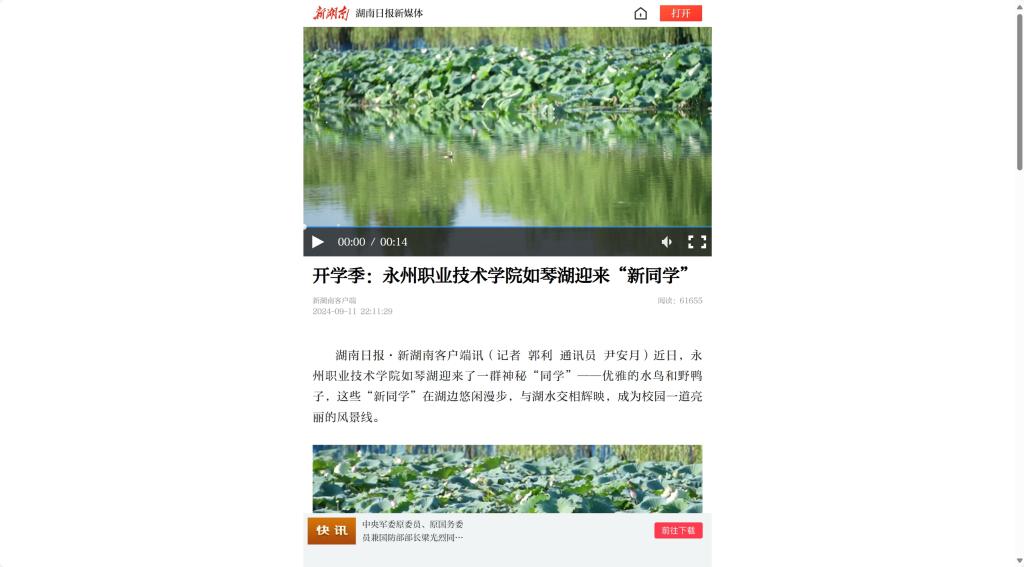Tap the 前往下载 button
This screenshot has width=1024, height=567.
(678, 530)
